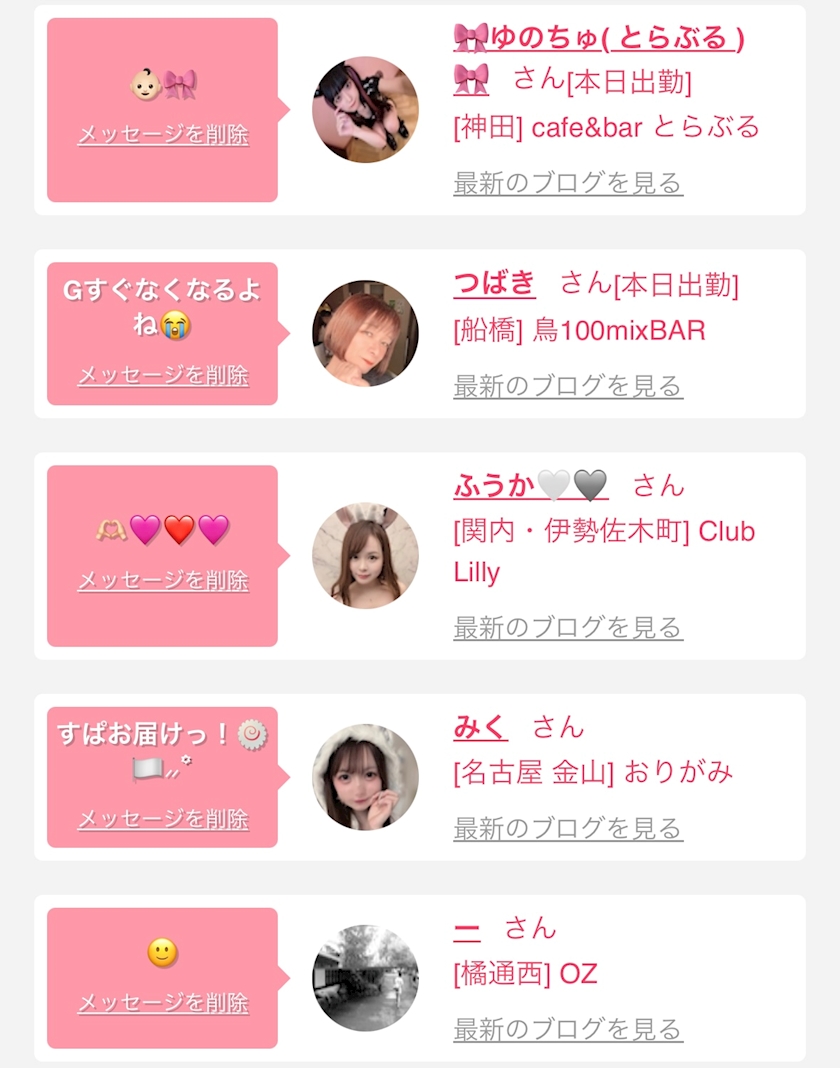The width and height of the screenshot is (840, 1068).
Task: View latest blog of みく
Action: point(568,828)
